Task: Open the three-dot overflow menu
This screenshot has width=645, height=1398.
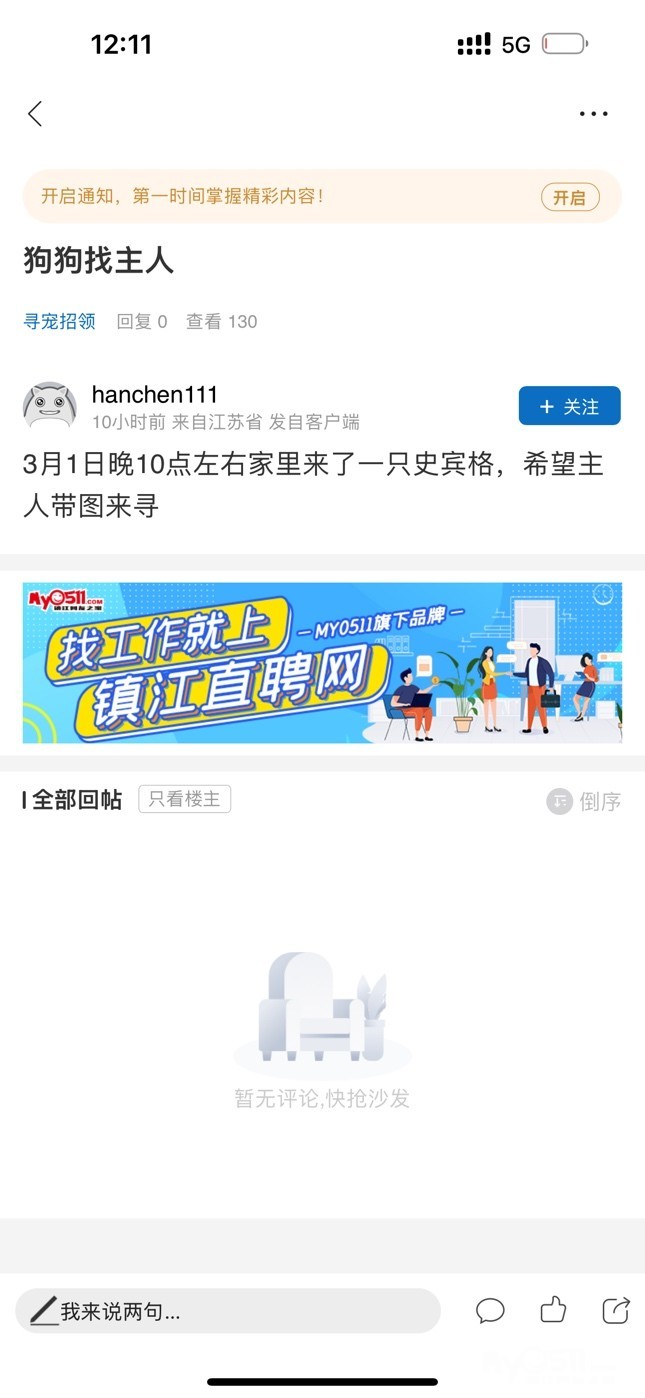Action: tap(593, 114)
